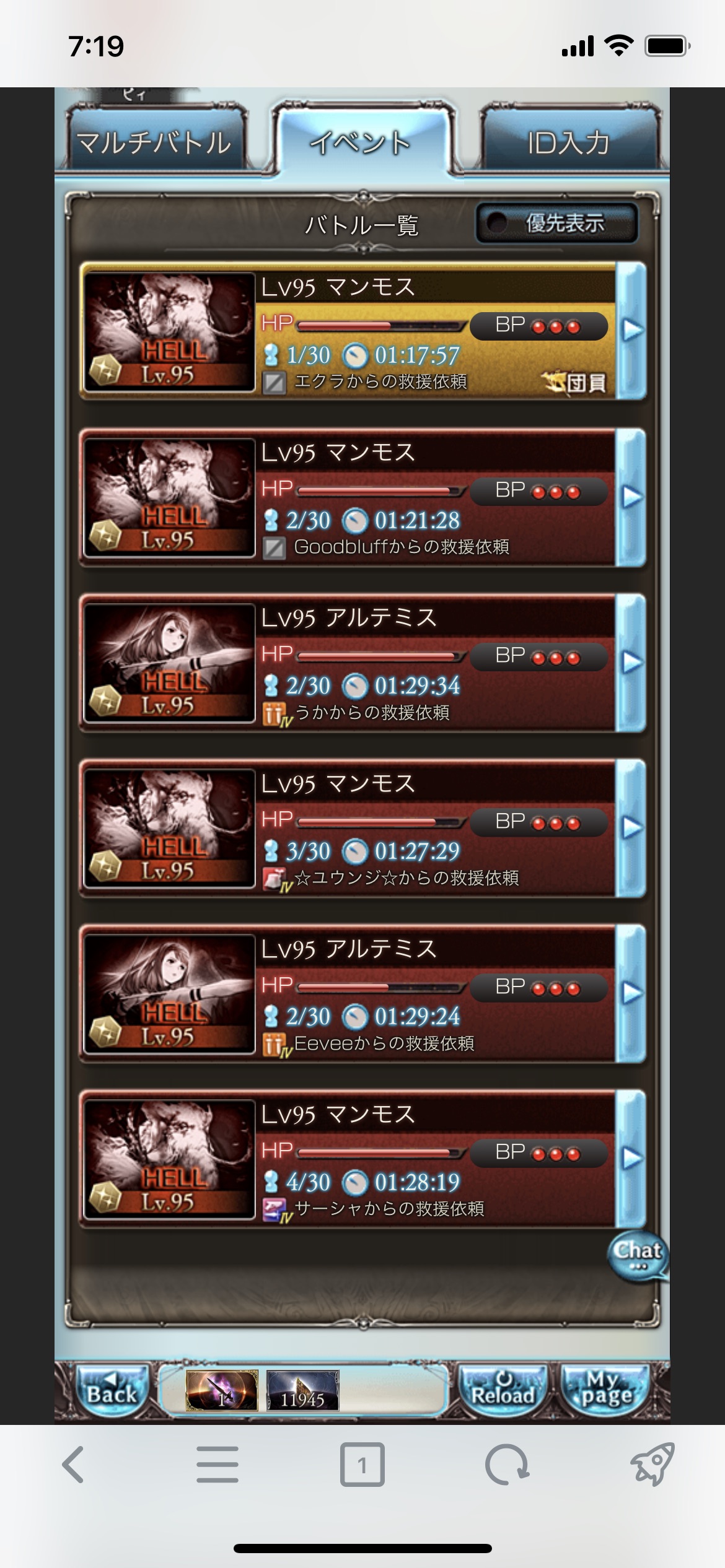Open the 11945 item shortcut
The image size is (725, 1568).
[x=302, y=1390]
